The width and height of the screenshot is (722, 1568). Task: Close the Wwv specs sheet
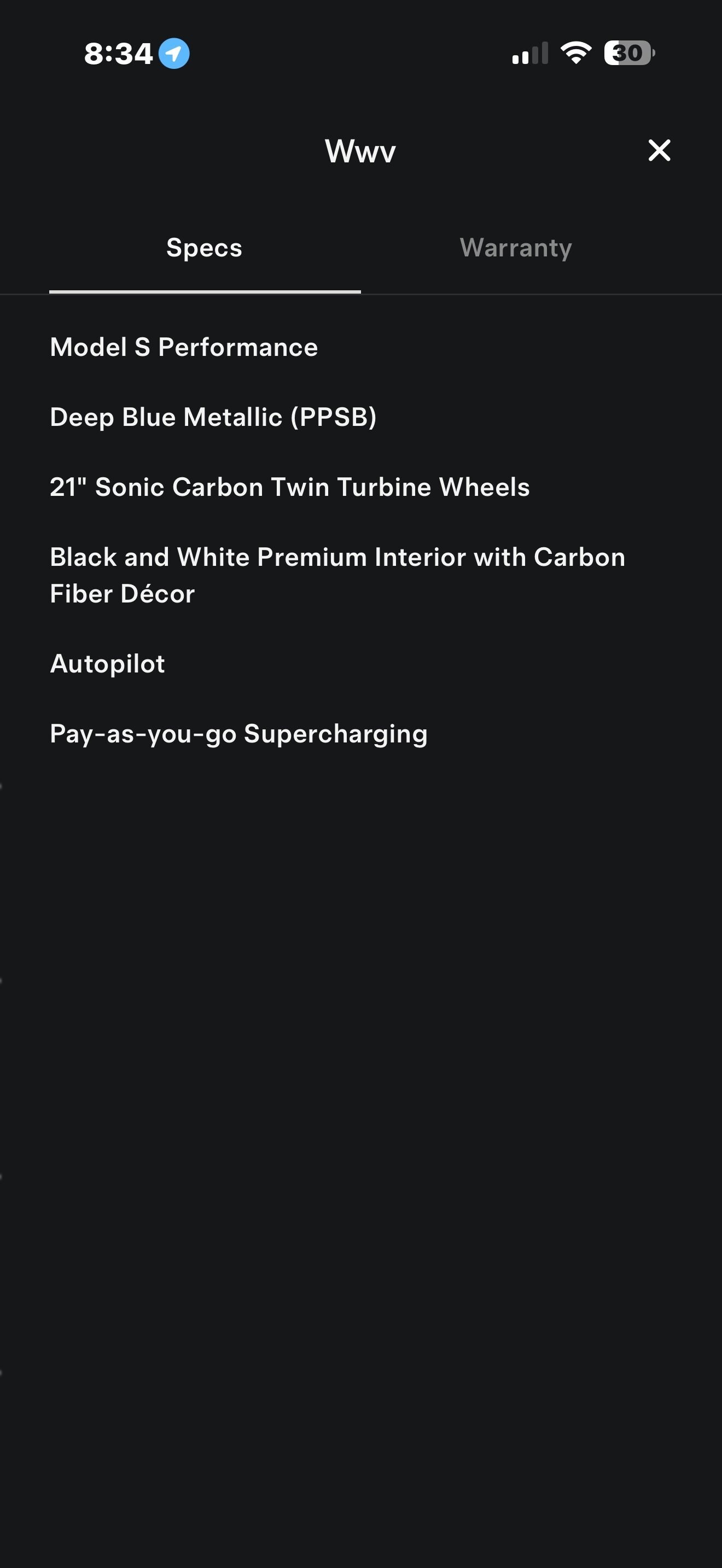point(659,150)
